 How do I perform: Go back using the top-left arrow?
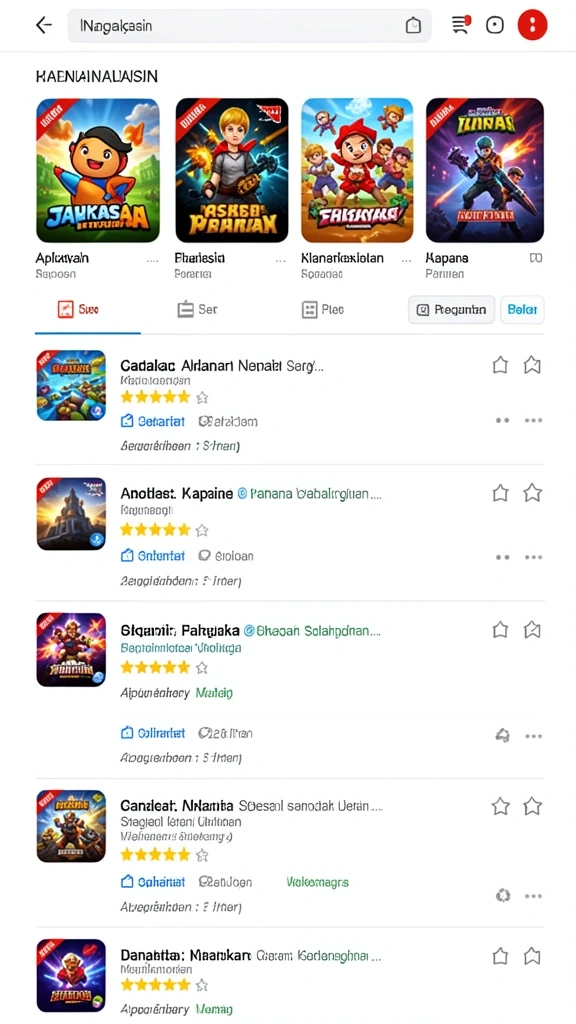click(x=44, y=25)
